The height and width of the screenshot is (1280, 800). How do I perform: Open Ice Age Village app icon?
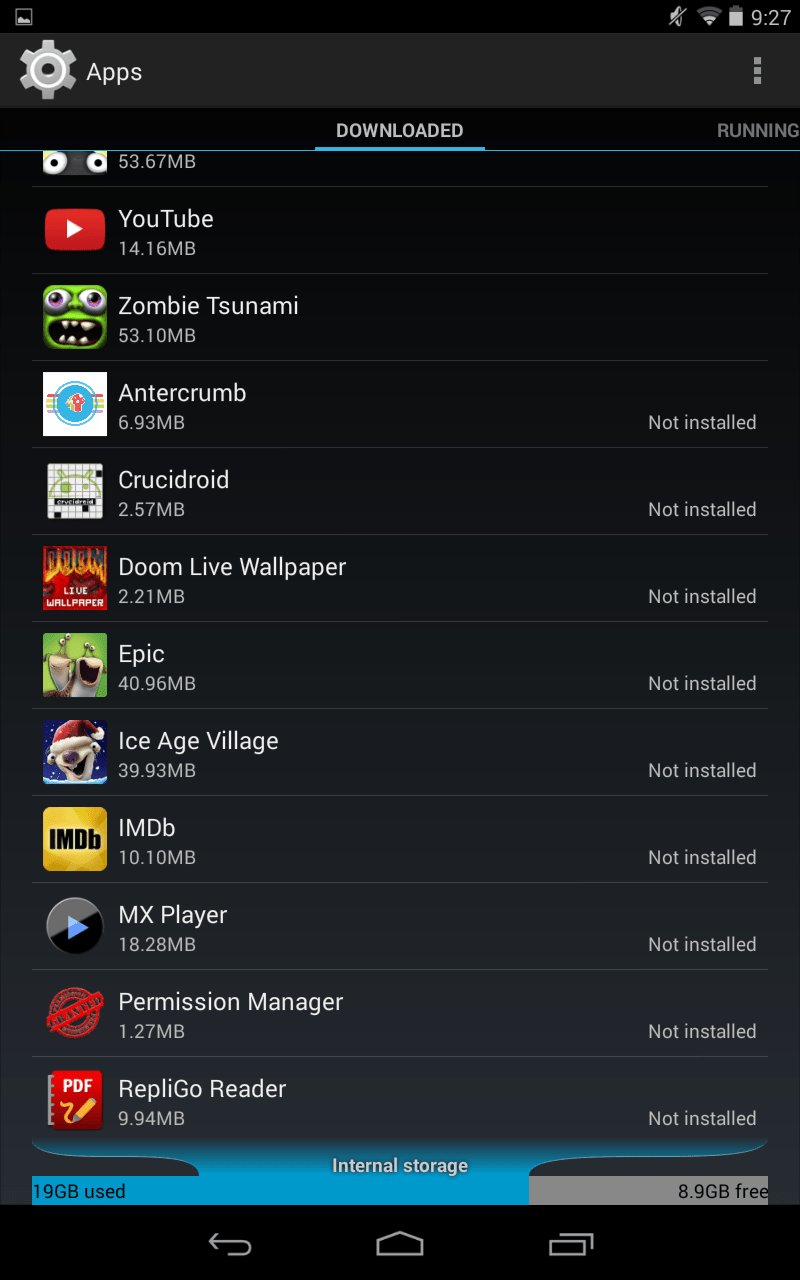pos(74,752)
